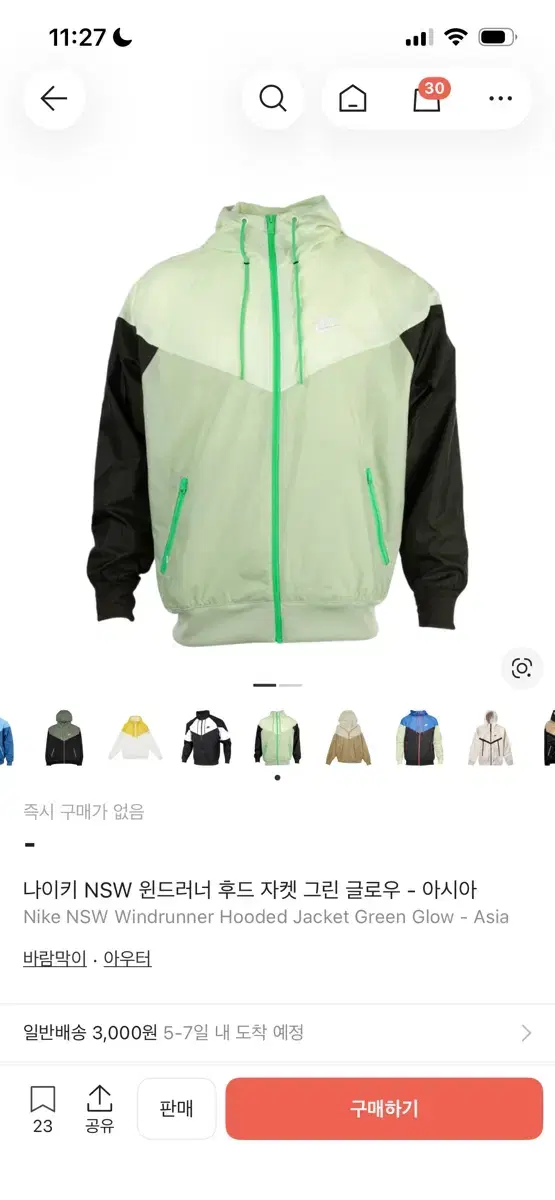Tap the 판매 sell button
The image size is (555, 1200).
tap(176, 1108)
